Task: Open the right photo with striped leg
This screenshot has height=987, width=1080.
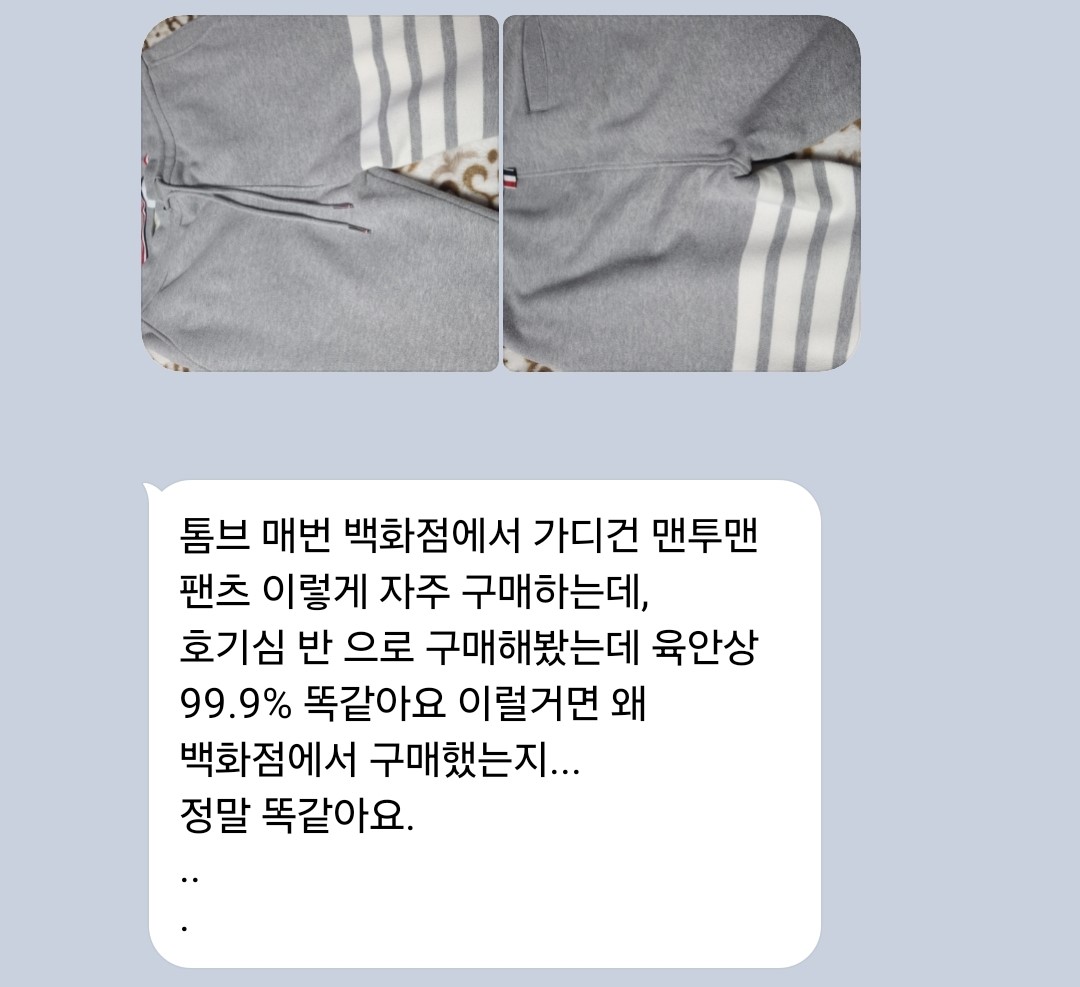Action: (x=681, y=194)
